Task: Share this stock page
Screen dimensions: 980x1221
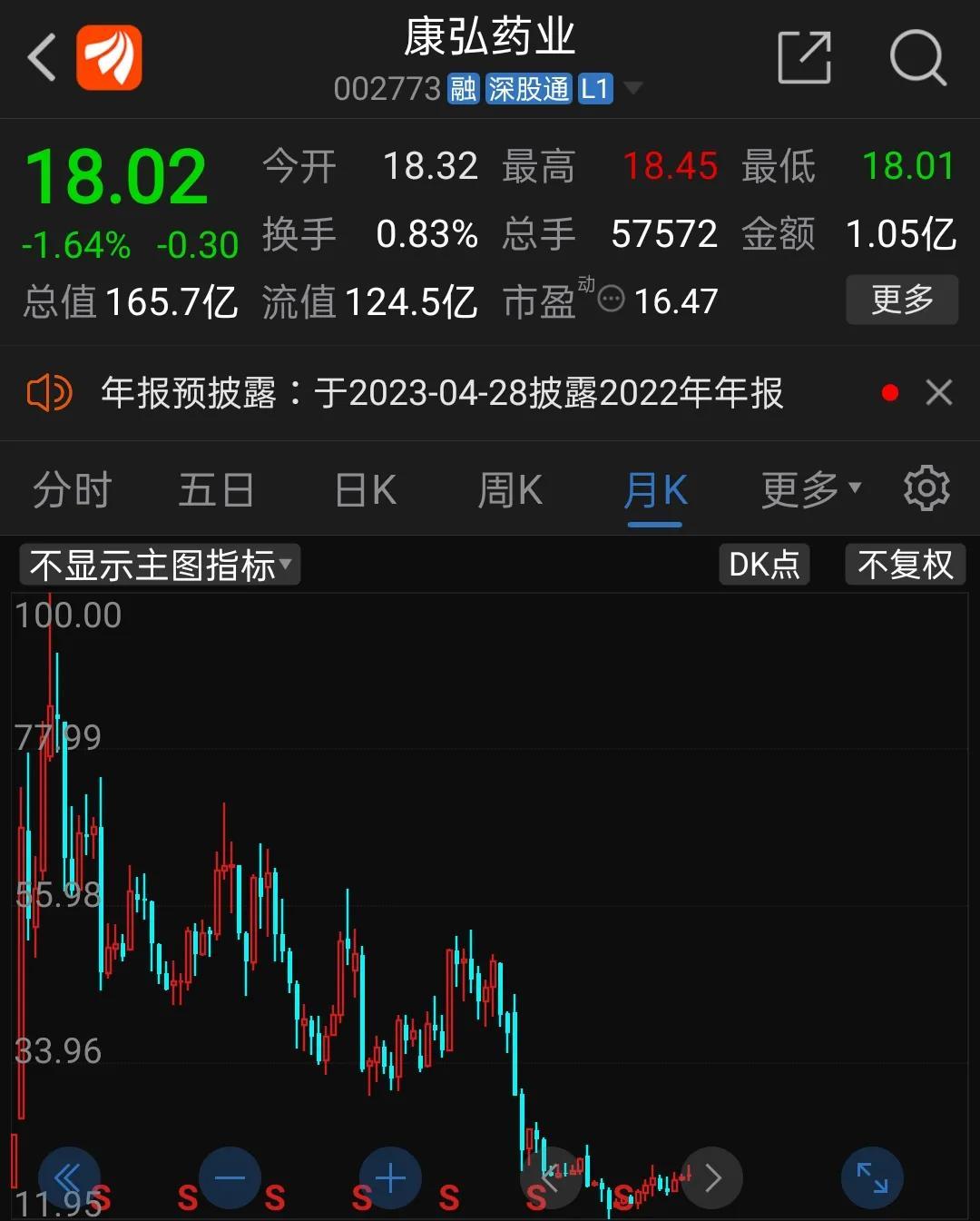Action: (804, 58)
